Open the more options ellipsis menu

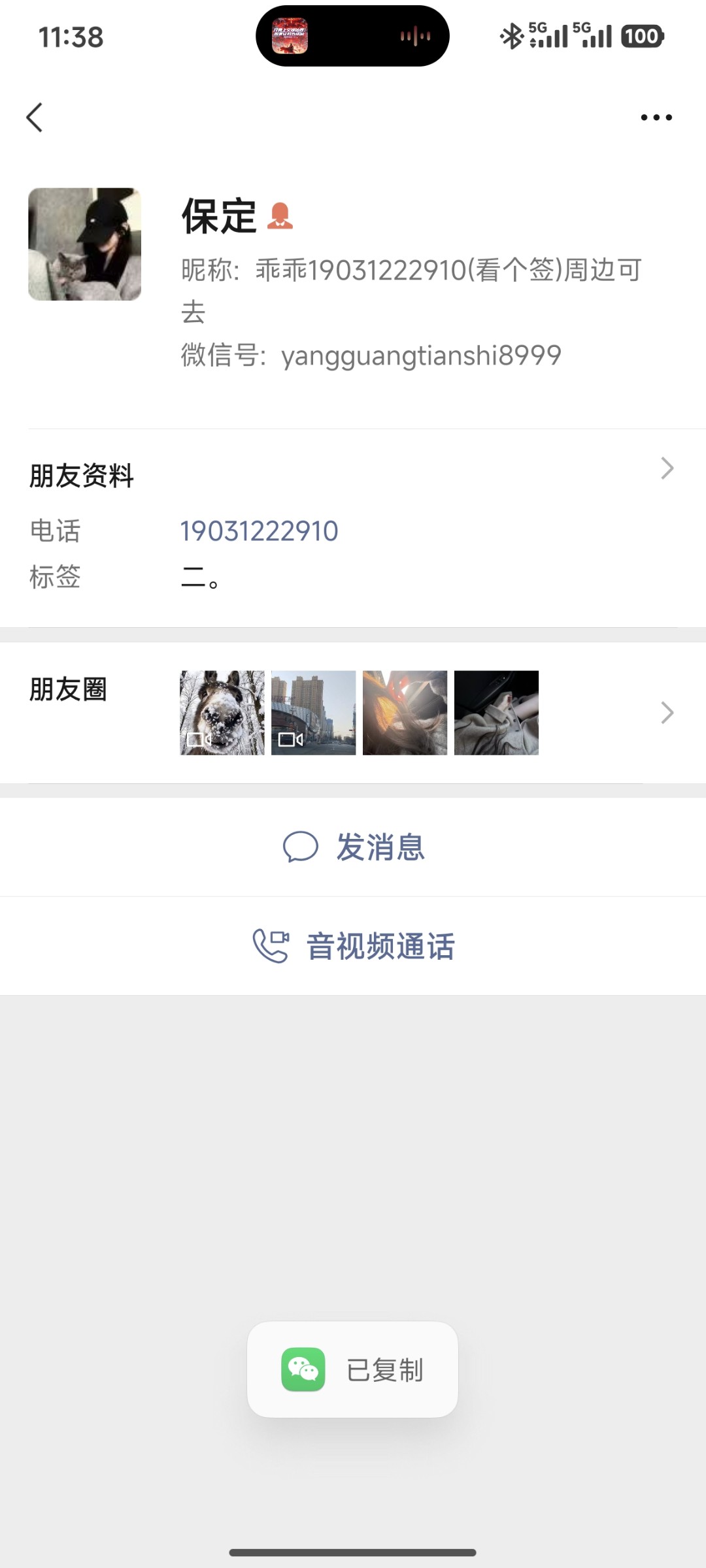(656, 118)
